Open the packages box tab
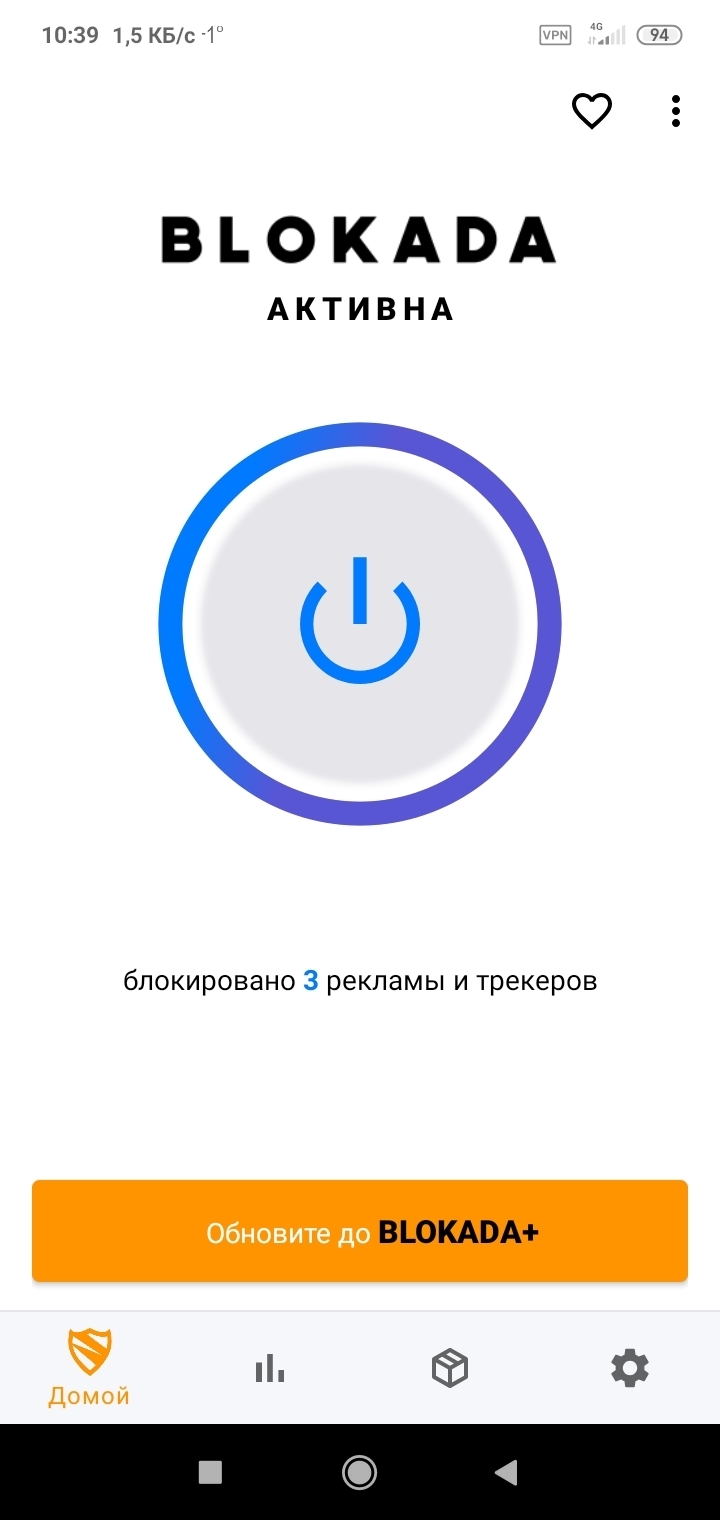 tap(450, 1368)
